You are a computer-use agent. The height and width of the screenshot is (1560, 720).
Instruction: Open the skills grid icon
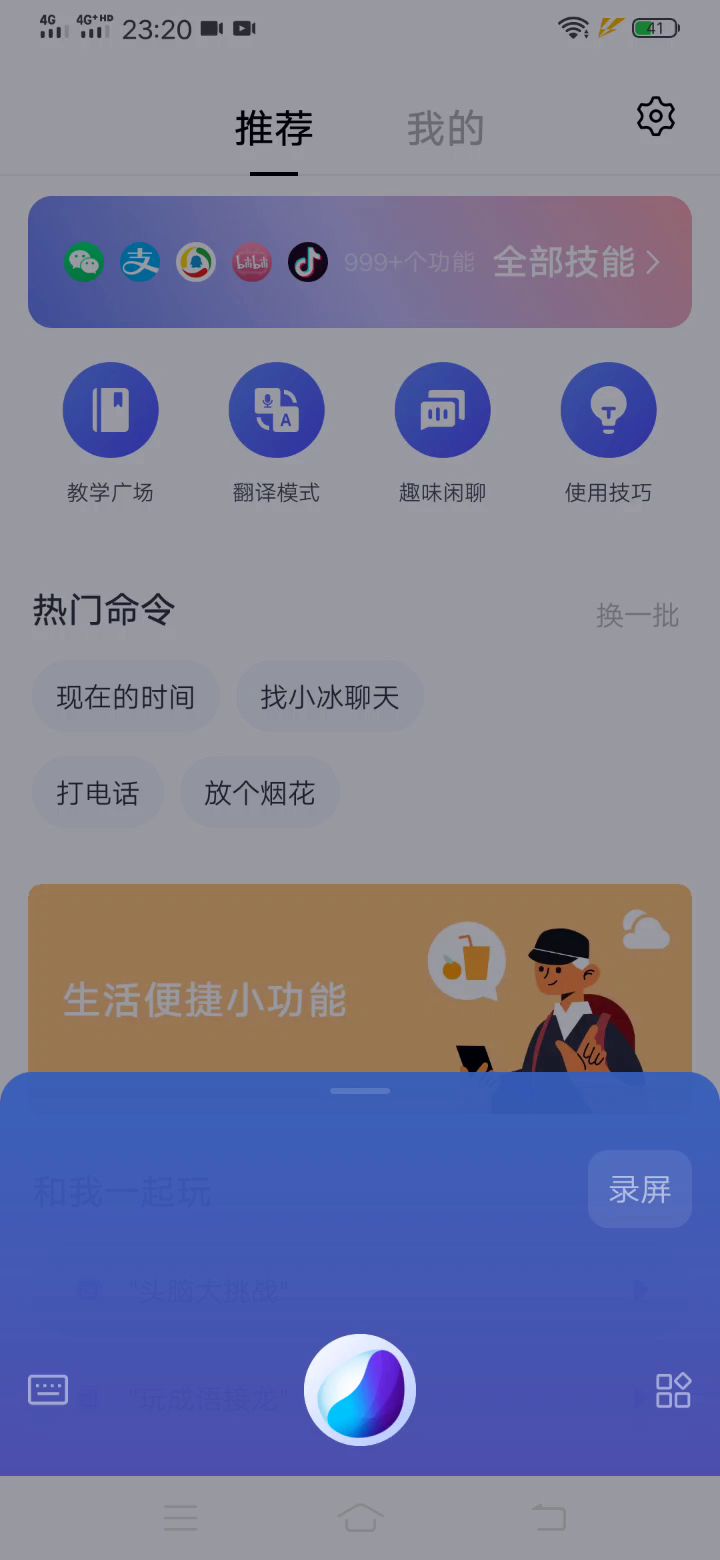point(673,1390)
